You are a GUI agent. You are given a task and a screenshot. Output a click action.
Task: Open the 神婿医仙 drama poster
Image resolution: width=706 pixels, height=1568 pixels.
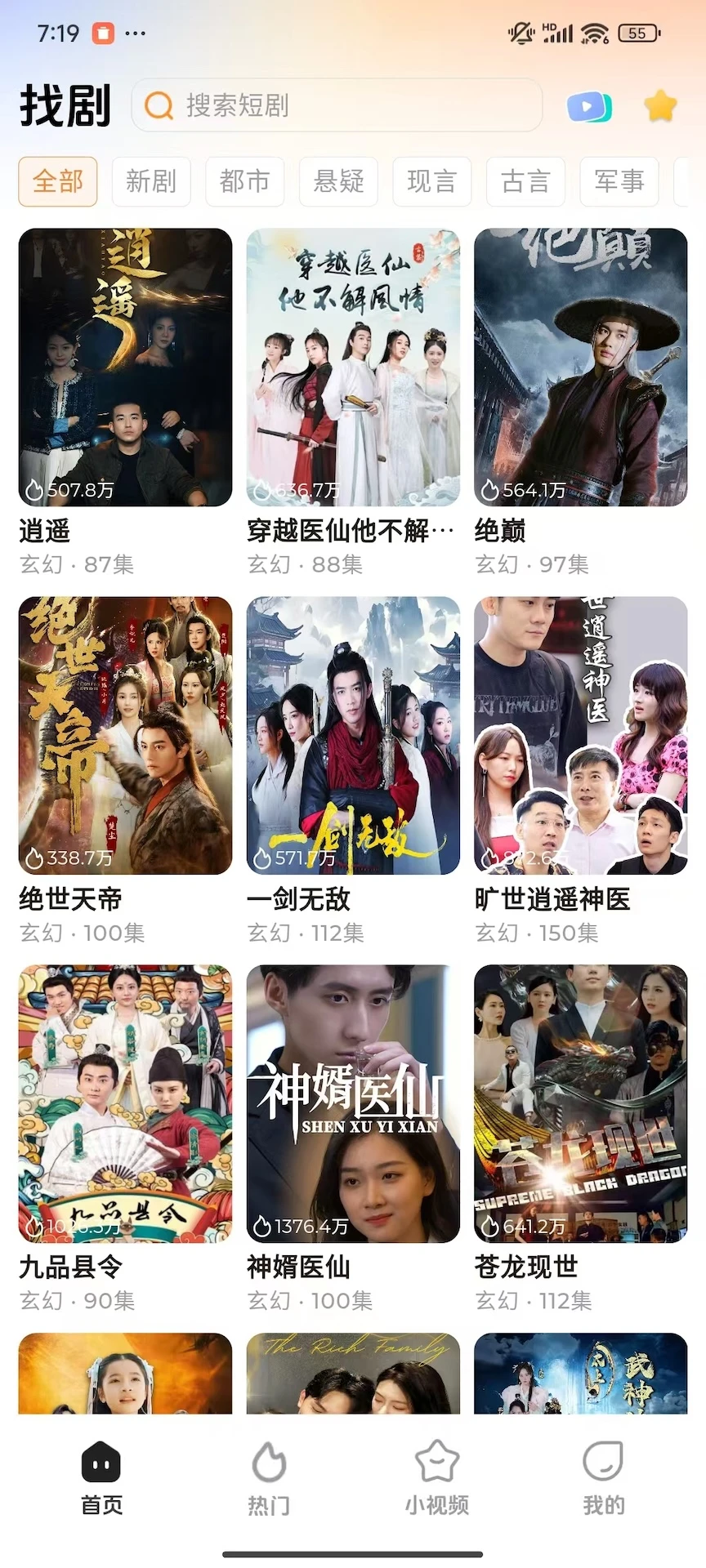(x=352, y=1104)
